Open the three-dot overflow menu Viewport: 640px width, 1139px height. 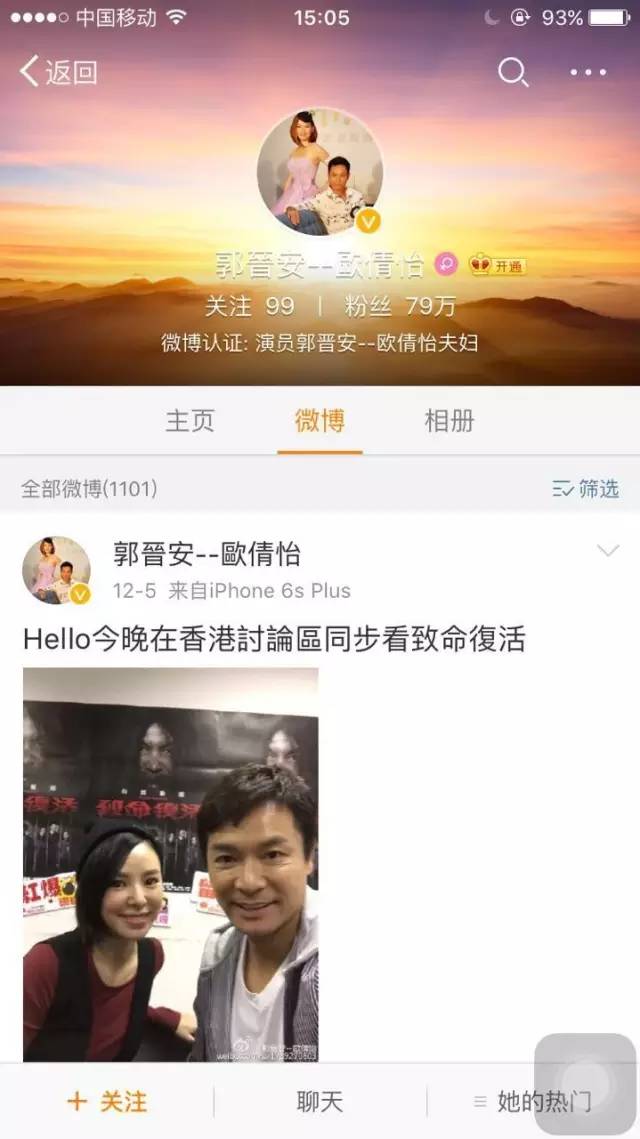pos(588,72)
